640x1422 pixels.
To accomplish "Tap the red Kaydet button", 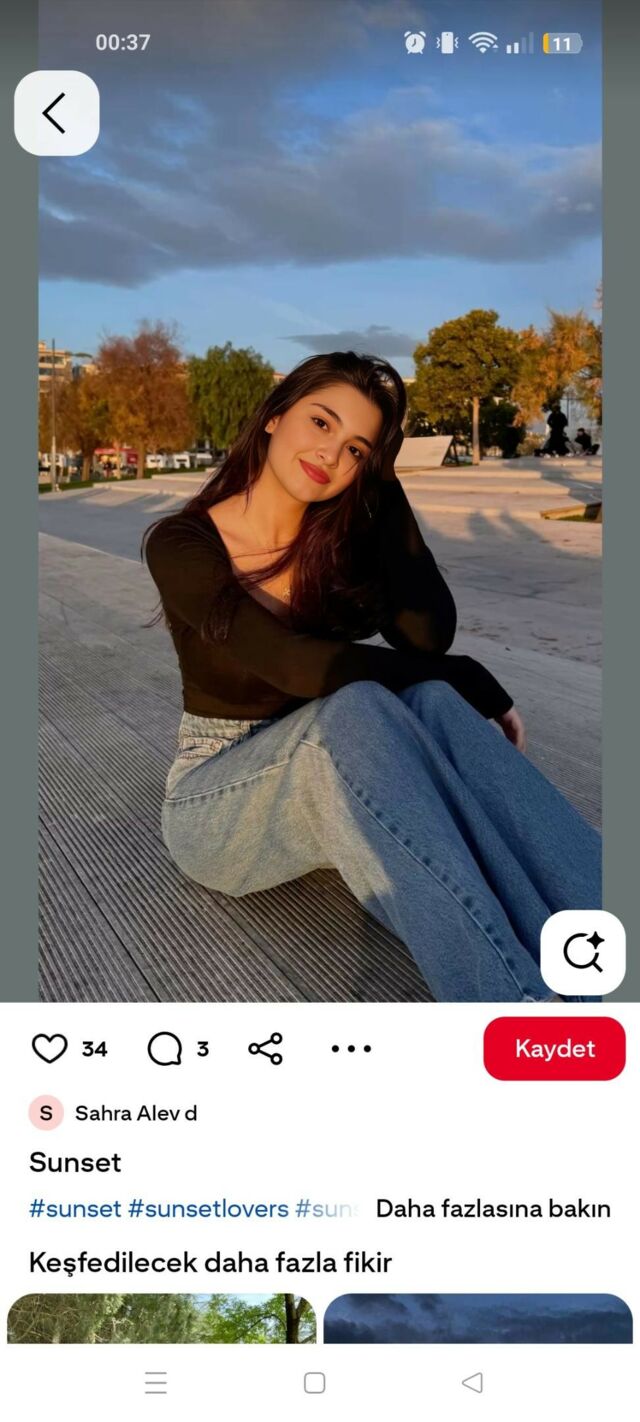I will coord(554,1048).
